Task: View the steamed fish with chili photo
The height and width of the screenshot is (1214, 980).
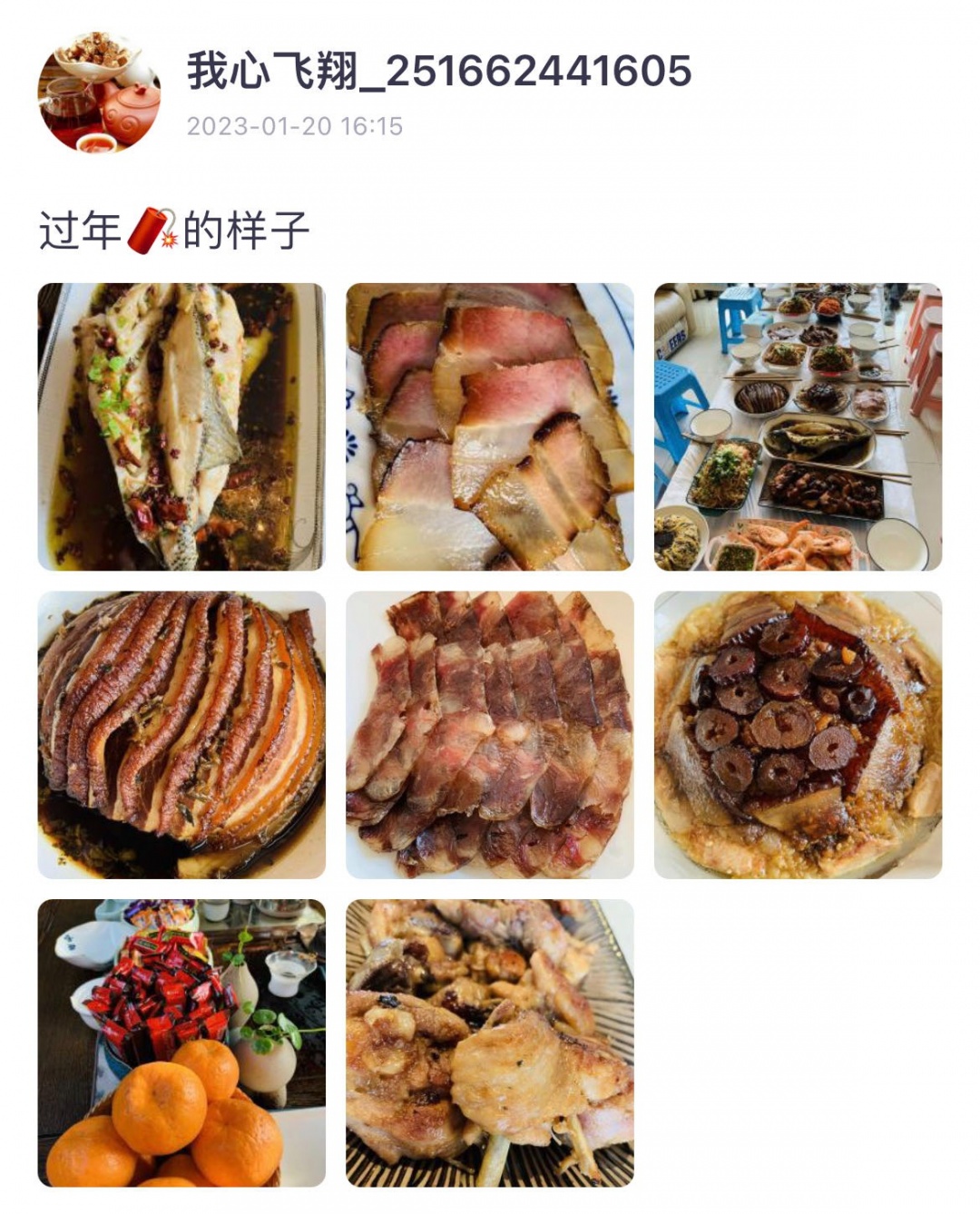Action: tap(181, 426)
